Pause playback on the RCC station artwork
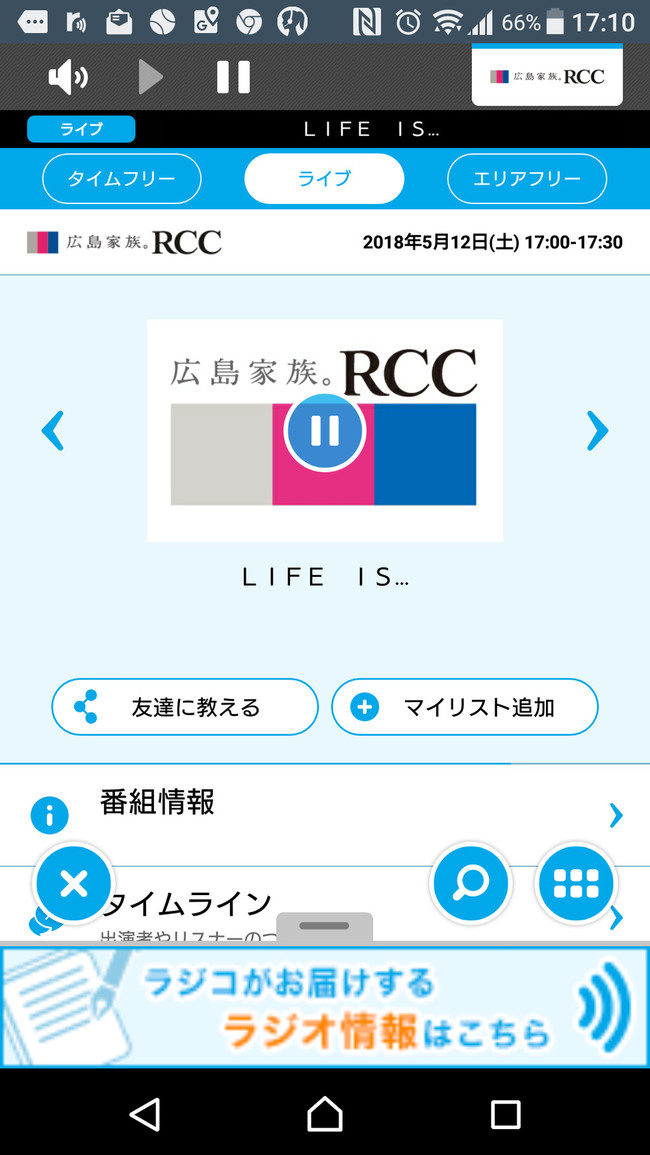This screenshot has width=650, height=1155. pos(324,430)
